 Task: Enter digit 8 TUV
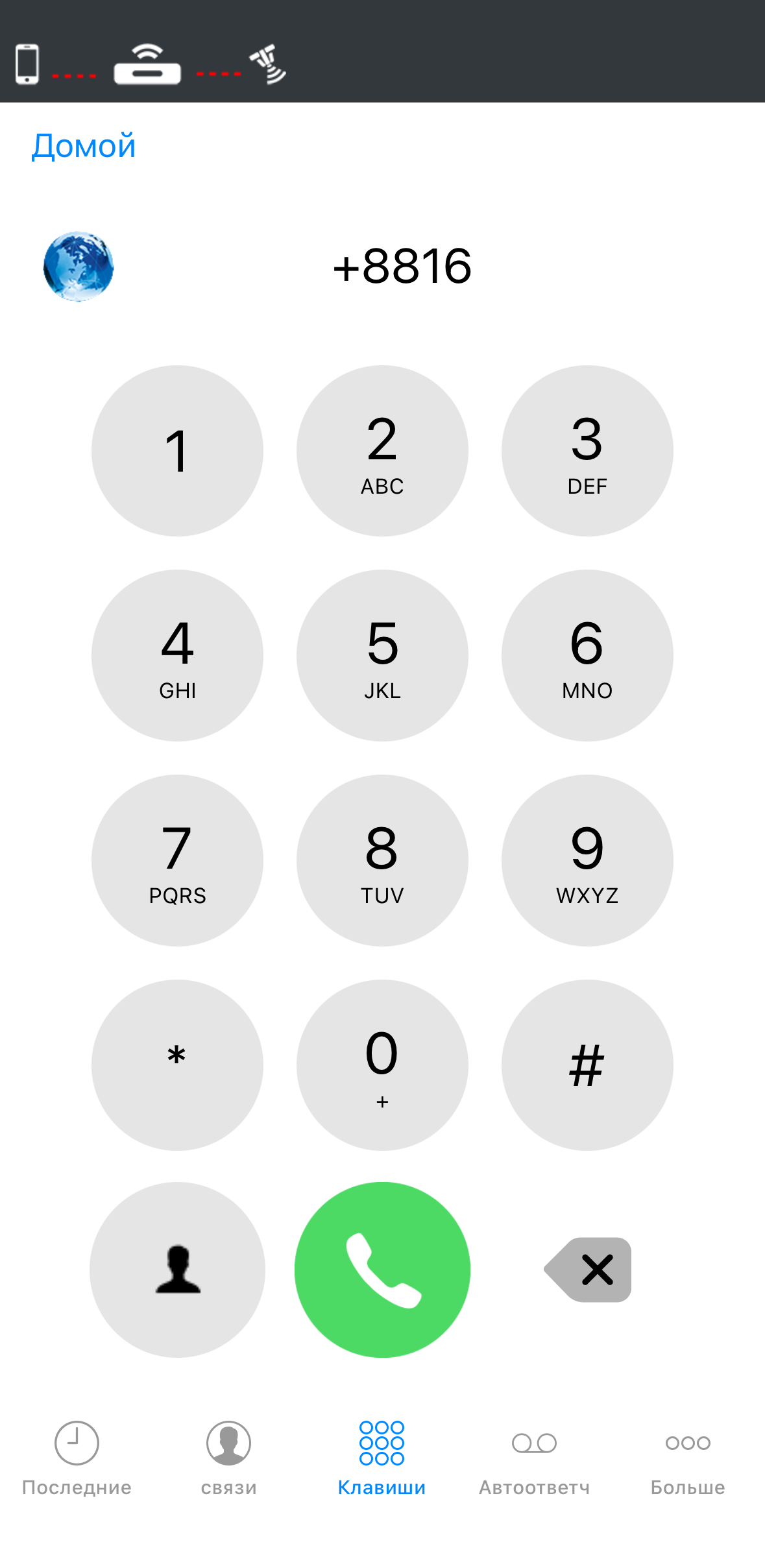pyautogui.click(x=382, y=860)
